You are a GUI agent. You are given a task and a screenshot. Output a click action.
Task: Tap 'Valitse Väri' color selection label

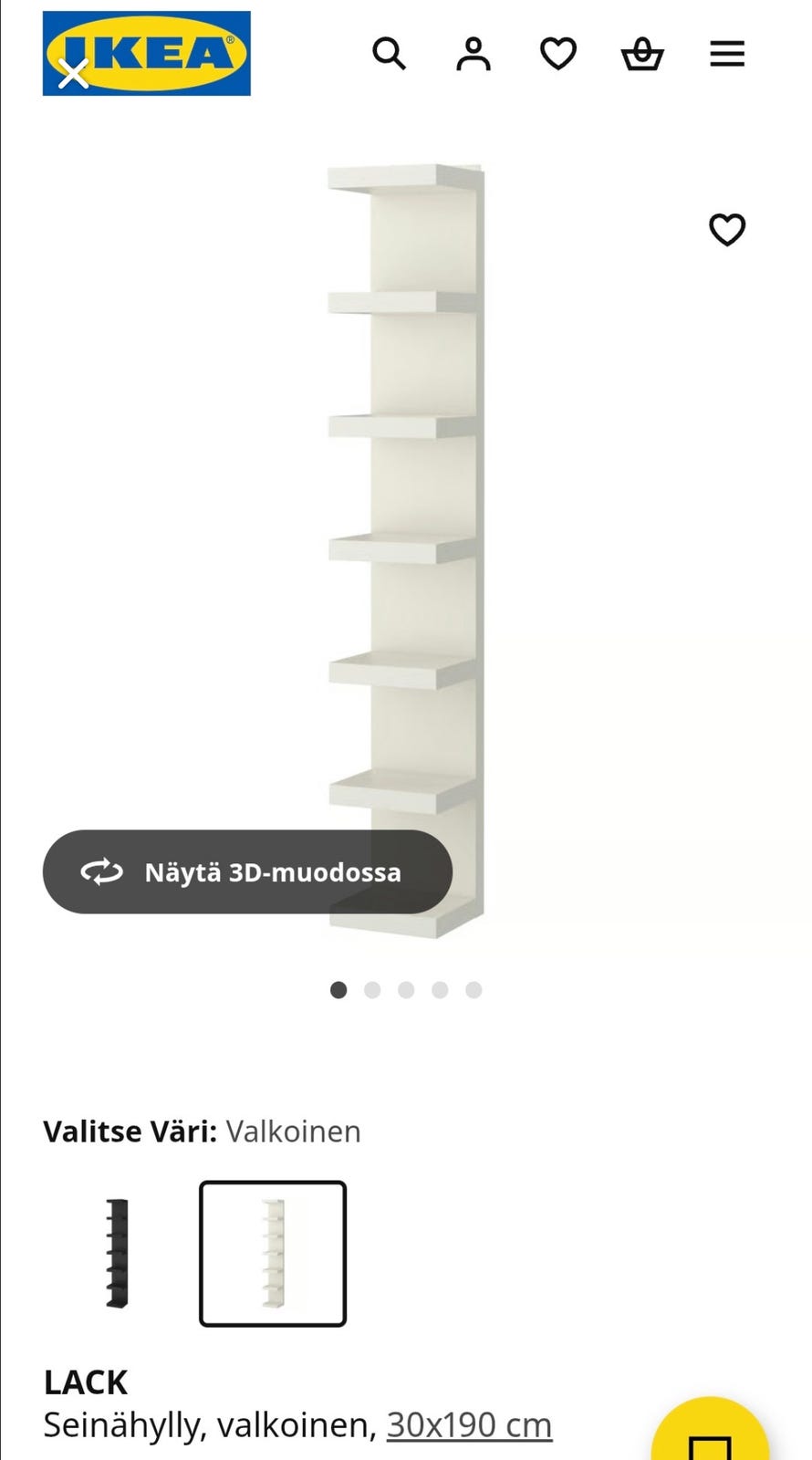point(130,1131)
